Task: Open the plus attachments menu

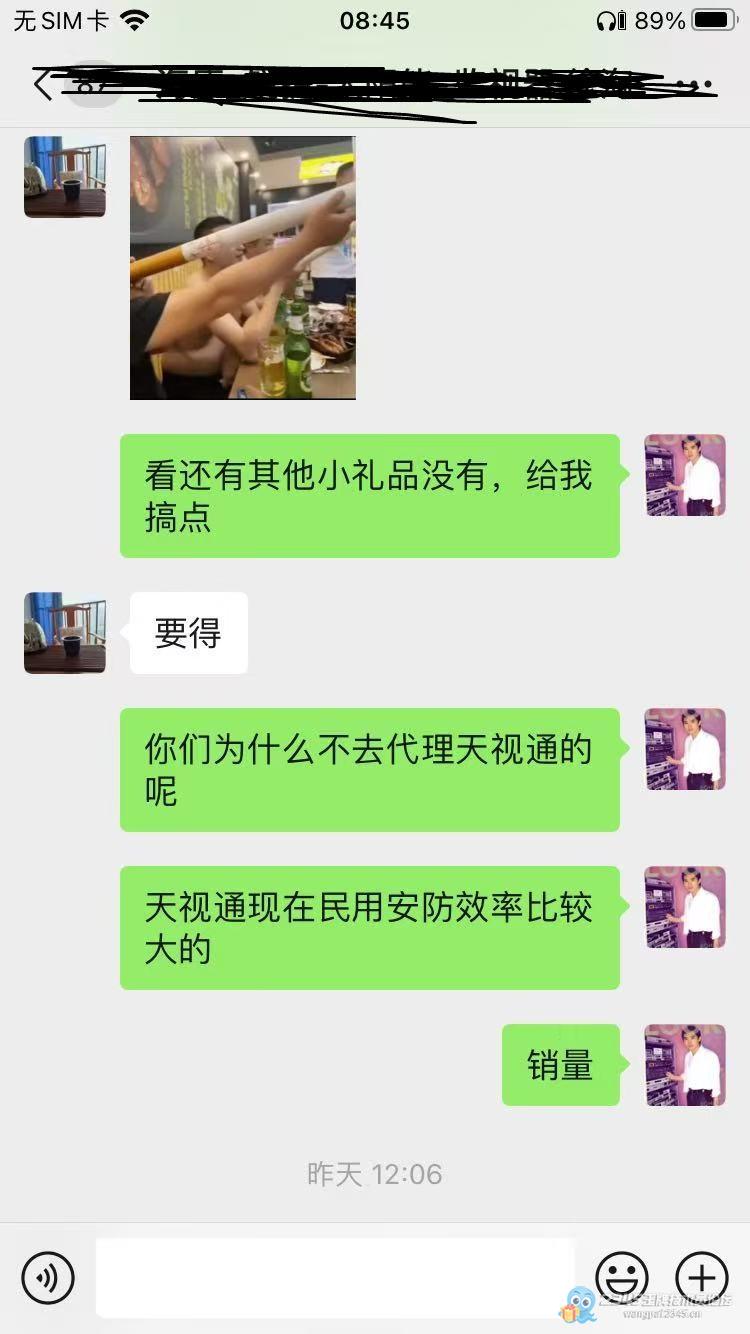Action: point(702,1277)
